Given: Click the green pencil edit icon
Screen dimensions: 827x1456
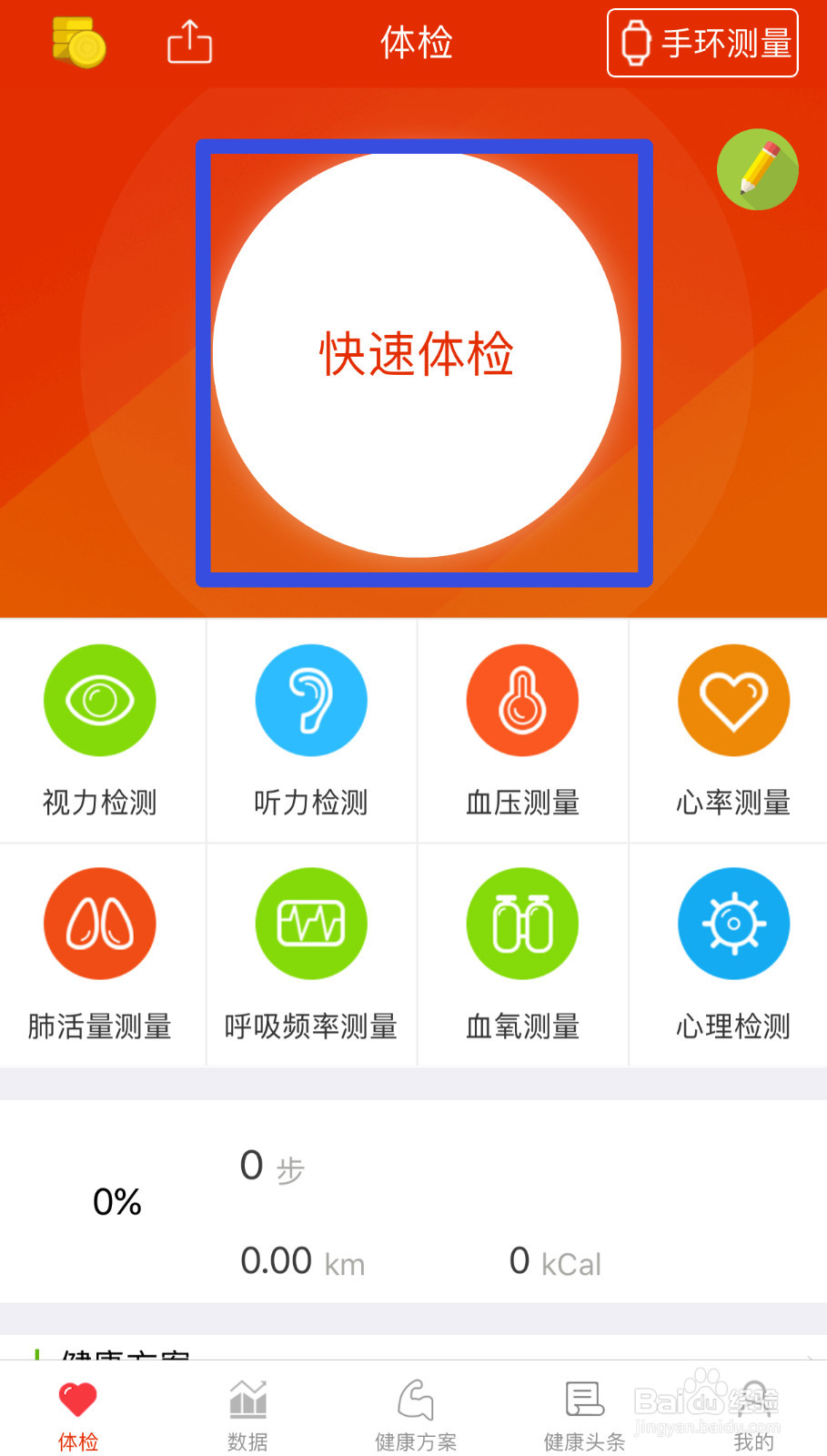Looking at the screenshot, I should click(757, 169).
